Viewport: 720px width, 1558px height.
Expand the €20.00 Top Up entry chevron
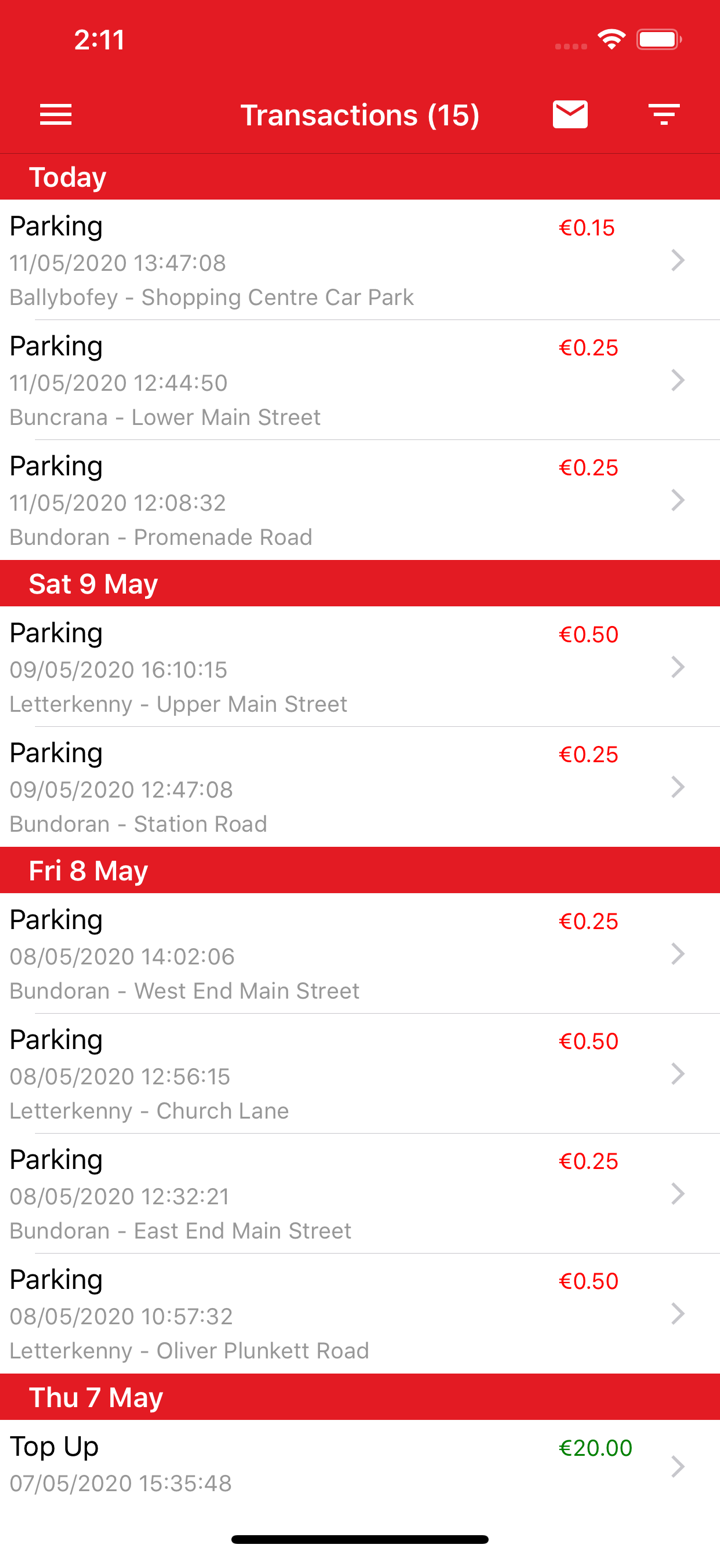pyautogui.click(x=679, y=1466)
